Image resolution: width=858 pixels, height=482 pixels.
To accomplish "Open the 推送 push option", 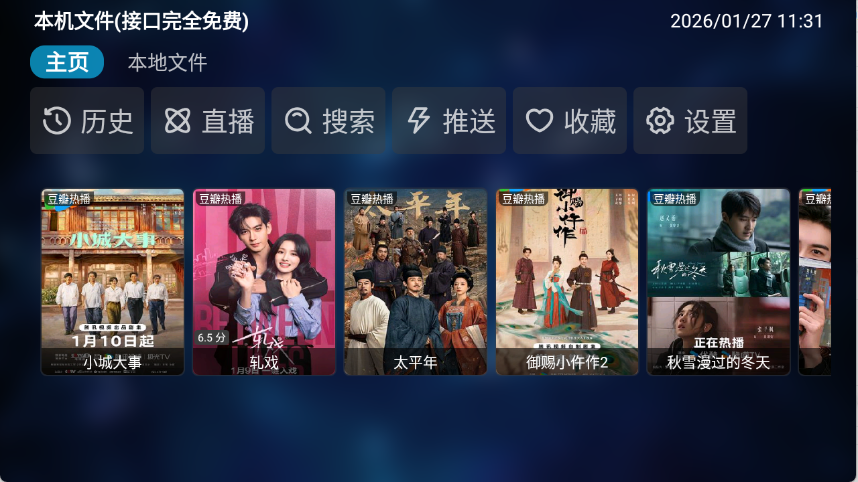I will click(449, 121).
